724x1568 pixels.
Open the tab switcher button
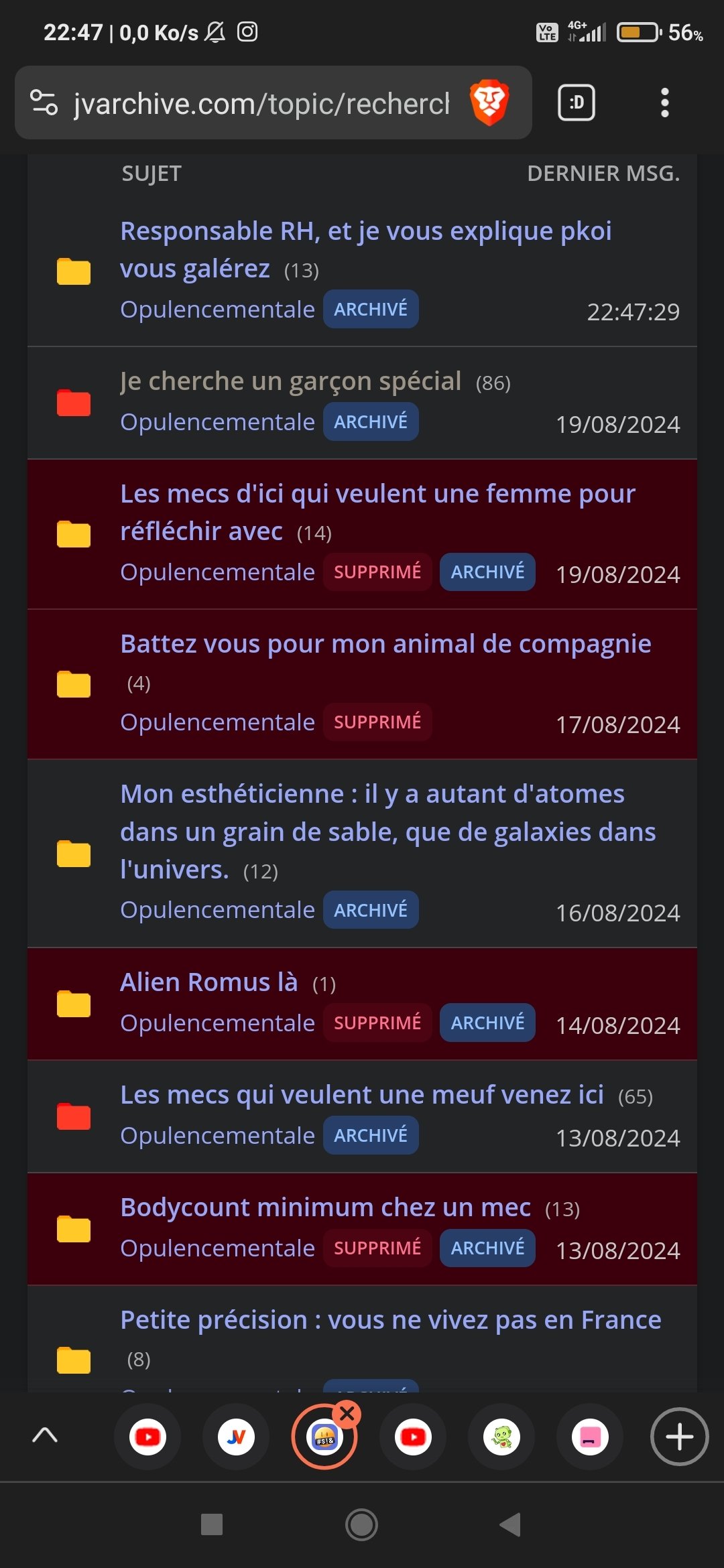[577, 103]
